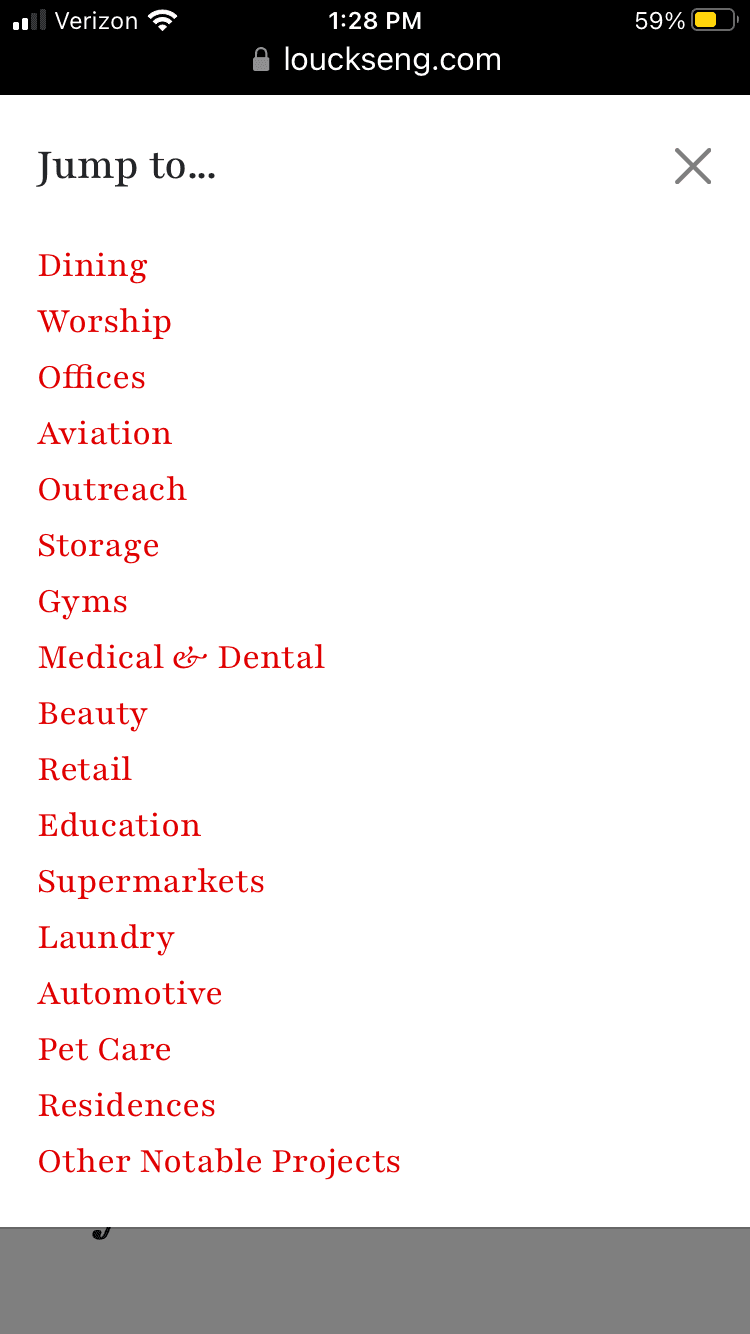
Task: Open the Medical & Dental link
Action: (181, 658)
